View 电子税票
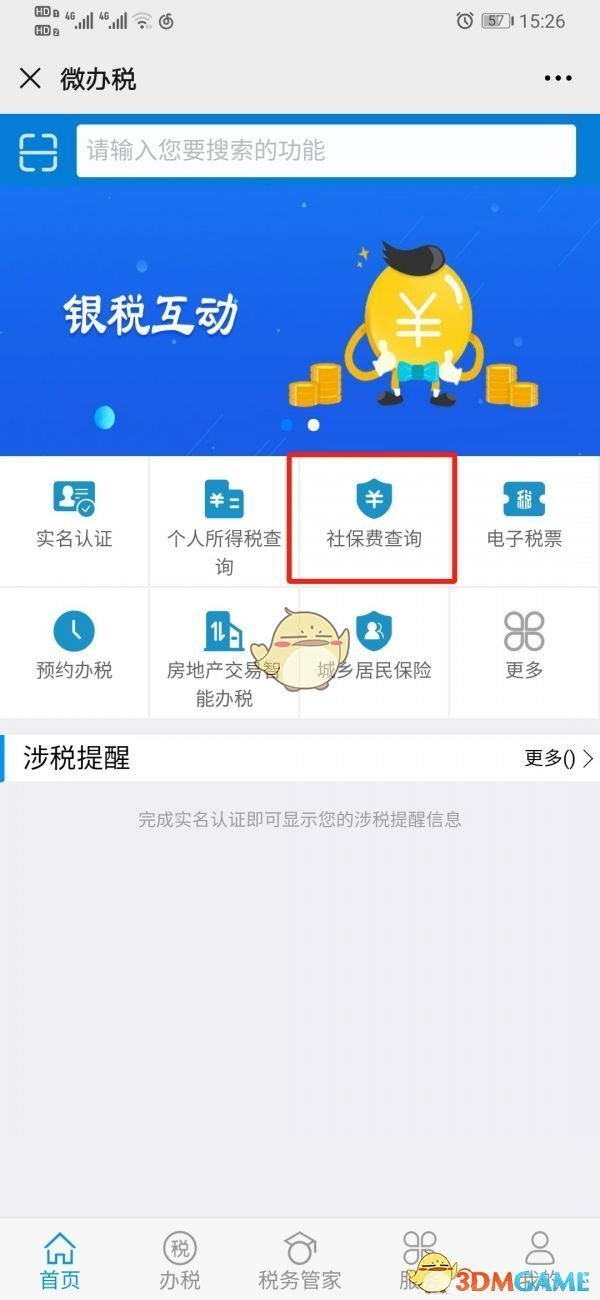This screenshot has height=1300, width=600. point(524,517)
